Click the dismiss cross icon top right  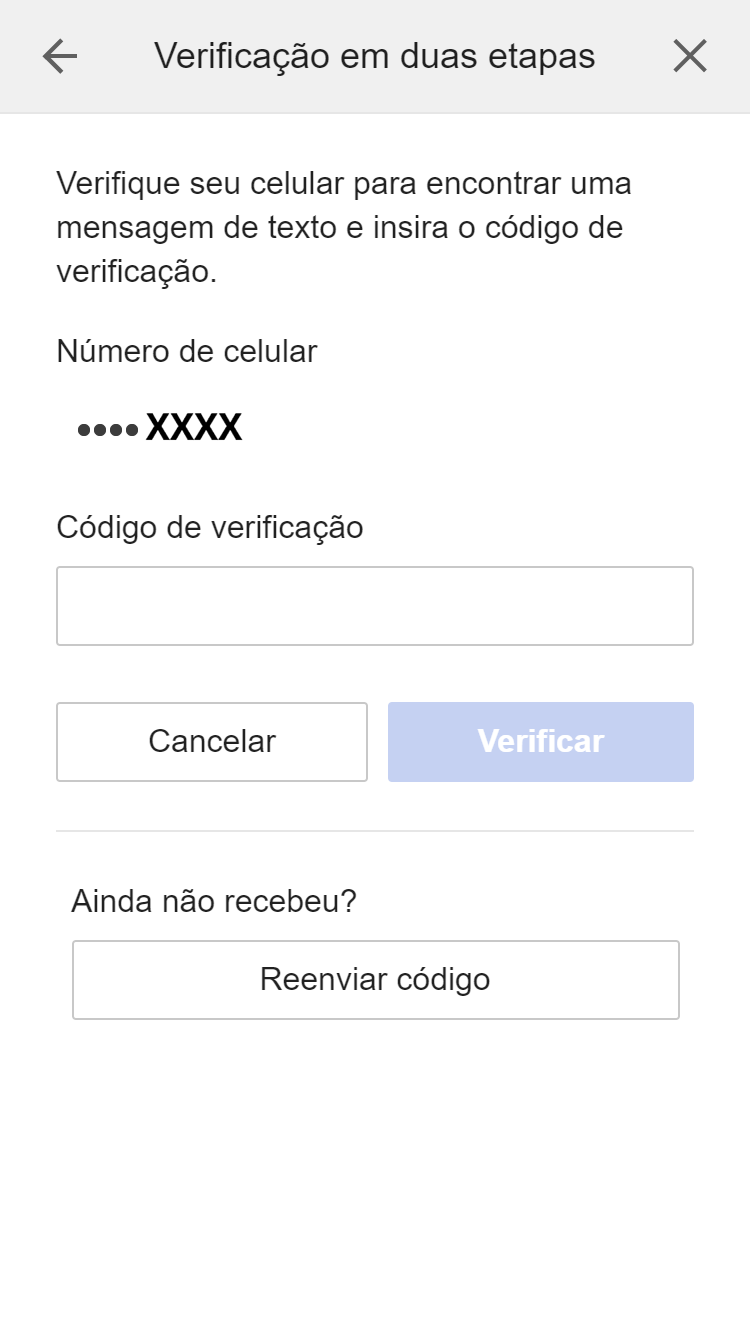(x=690, y=56)
